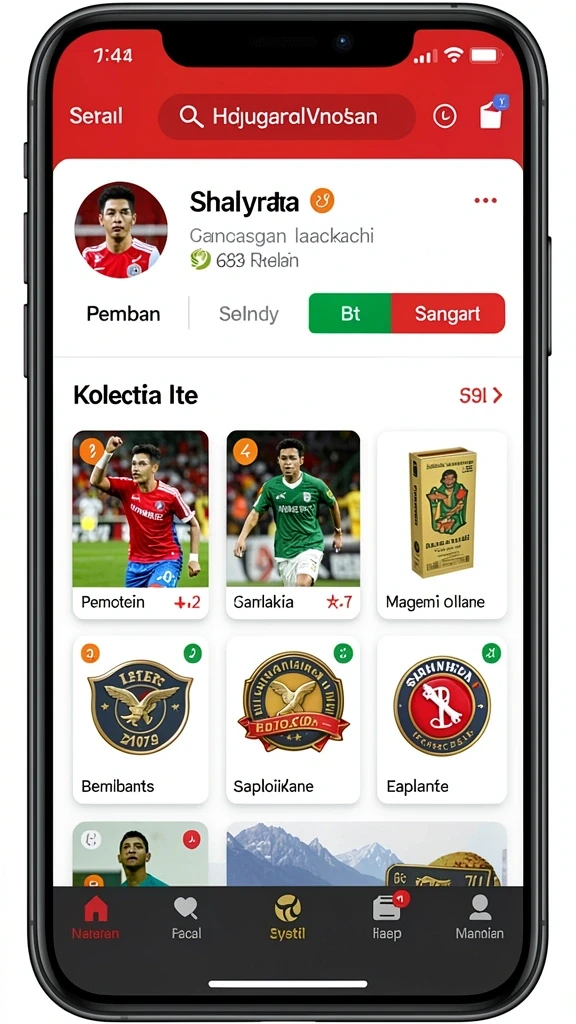Open the SaploiiKane badge card
This screenshot has height=1024, width=576.
(x=293, y=720)
